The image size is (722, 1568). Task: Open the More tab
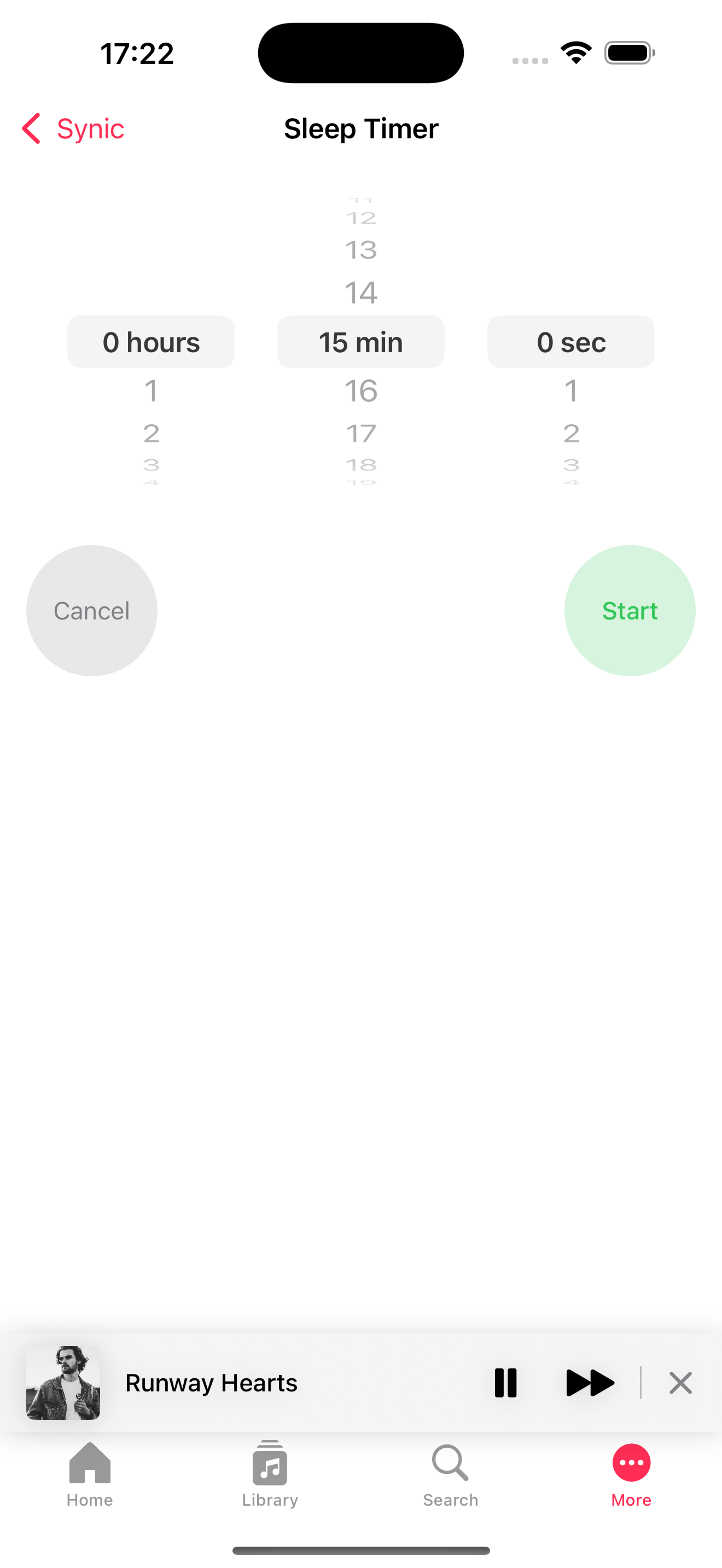(x=631, y=1475)
